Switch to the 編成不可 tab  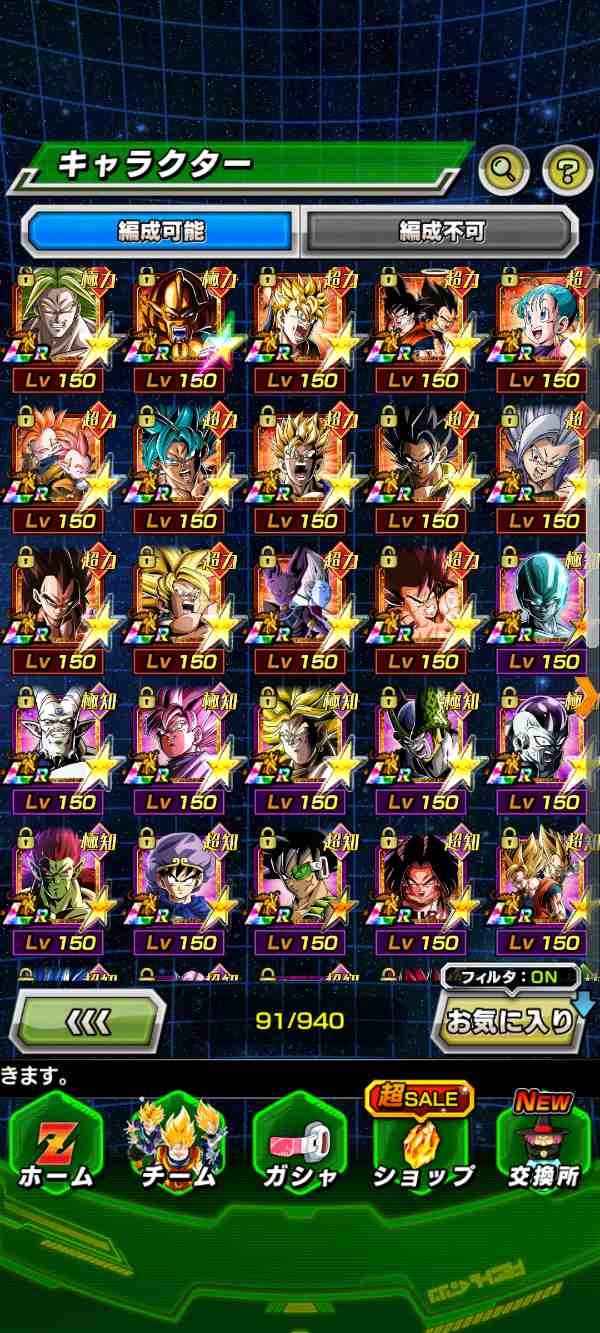coord(440,232)
